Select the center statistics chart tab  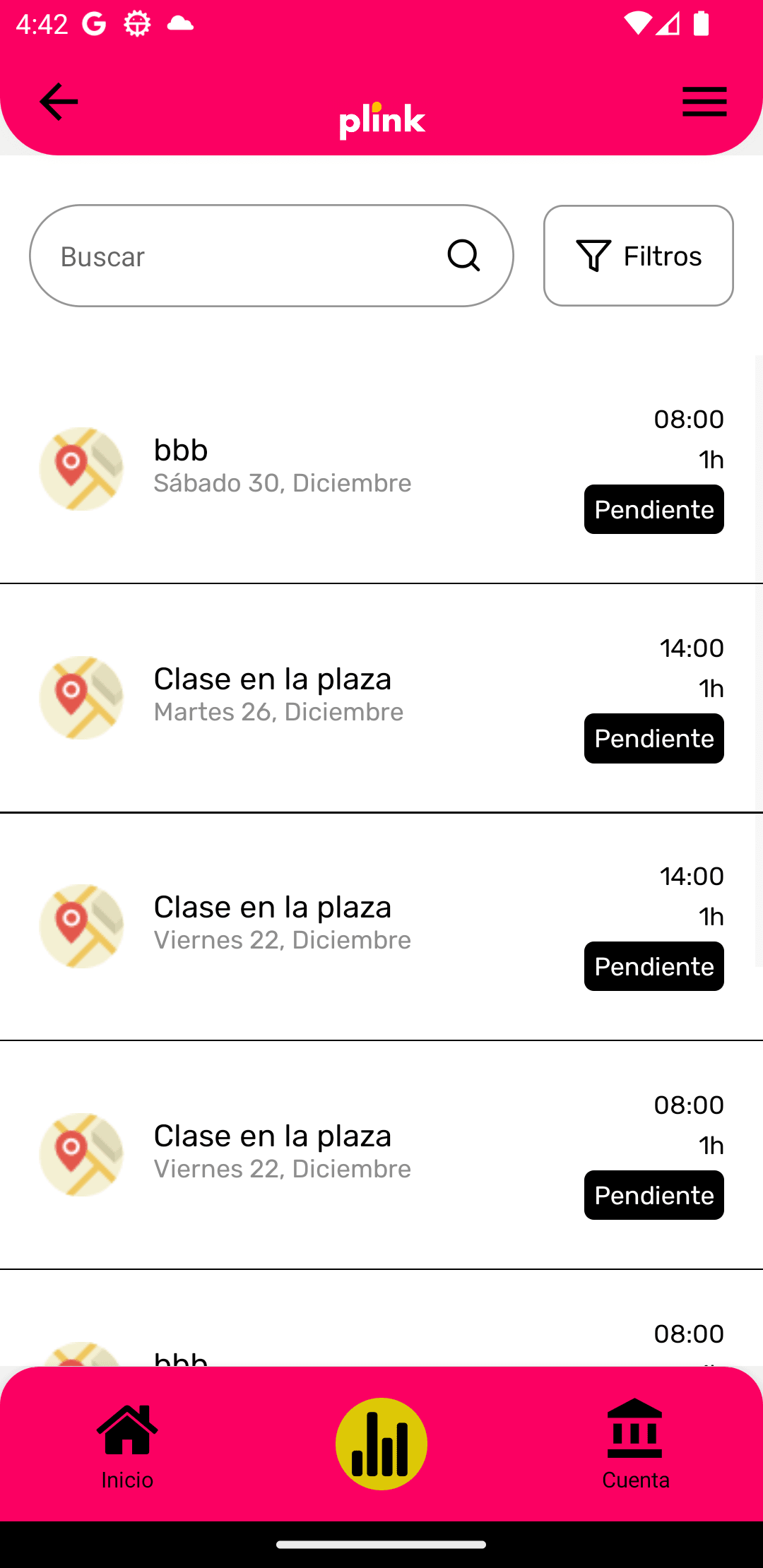tap(381, 1444)
